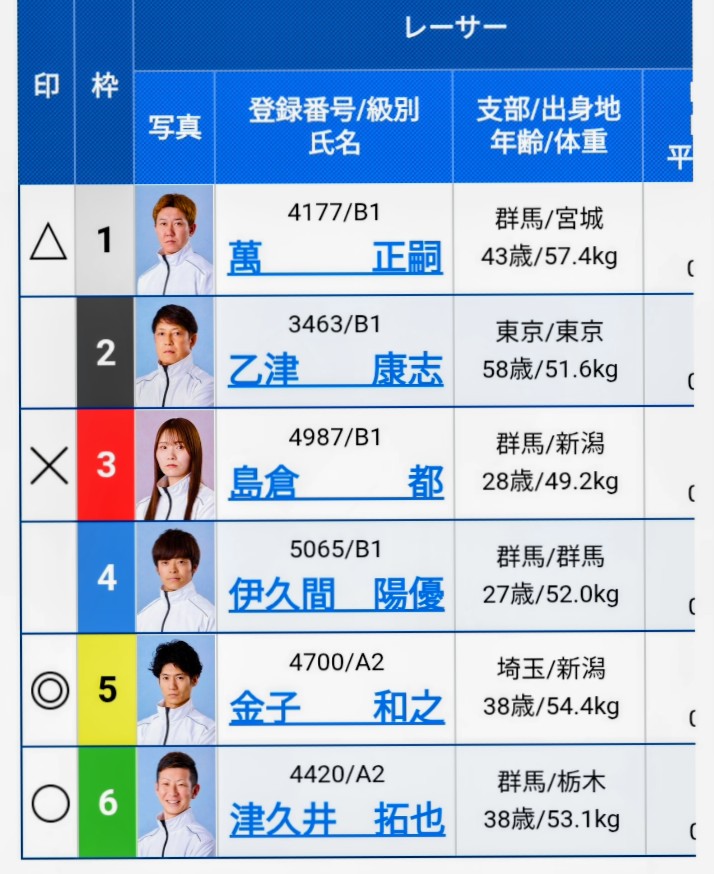Open racer profile 萬 正嗣
The width and height of the screenshot is (714, 874).
pyautogui.click(x=335, y=258)
